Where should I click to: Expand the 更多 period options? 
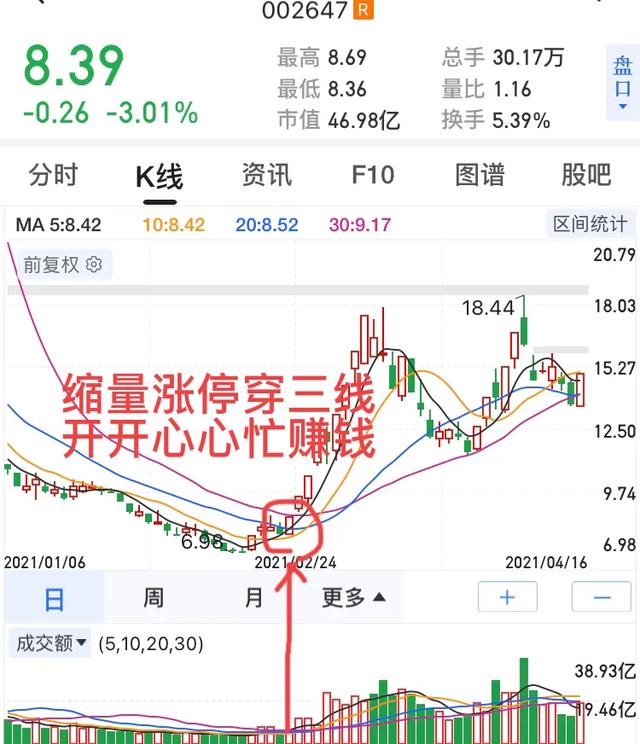[354, 598]
